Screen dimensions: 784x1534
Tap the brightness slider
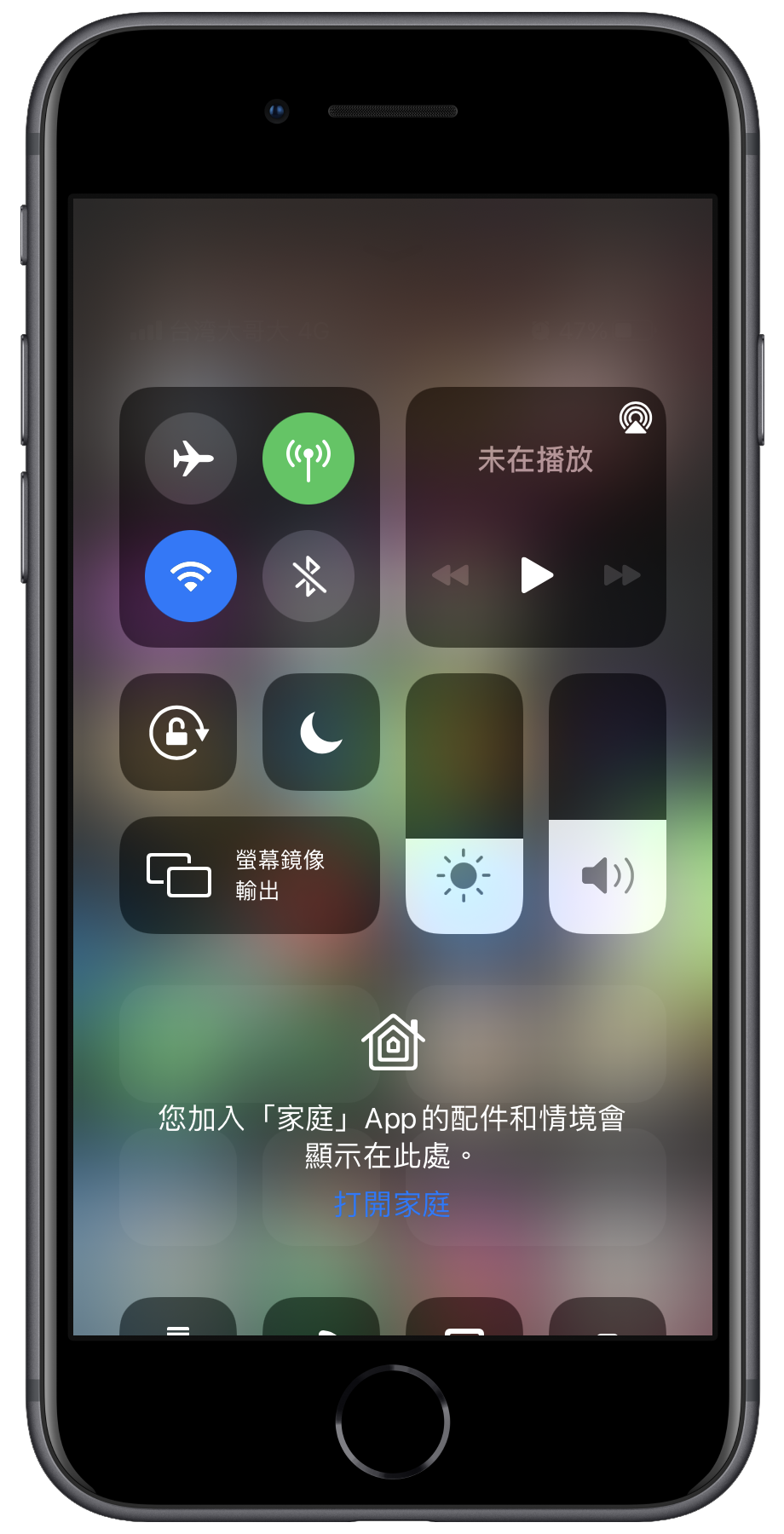pyautogui.click(x=464, y=804)
